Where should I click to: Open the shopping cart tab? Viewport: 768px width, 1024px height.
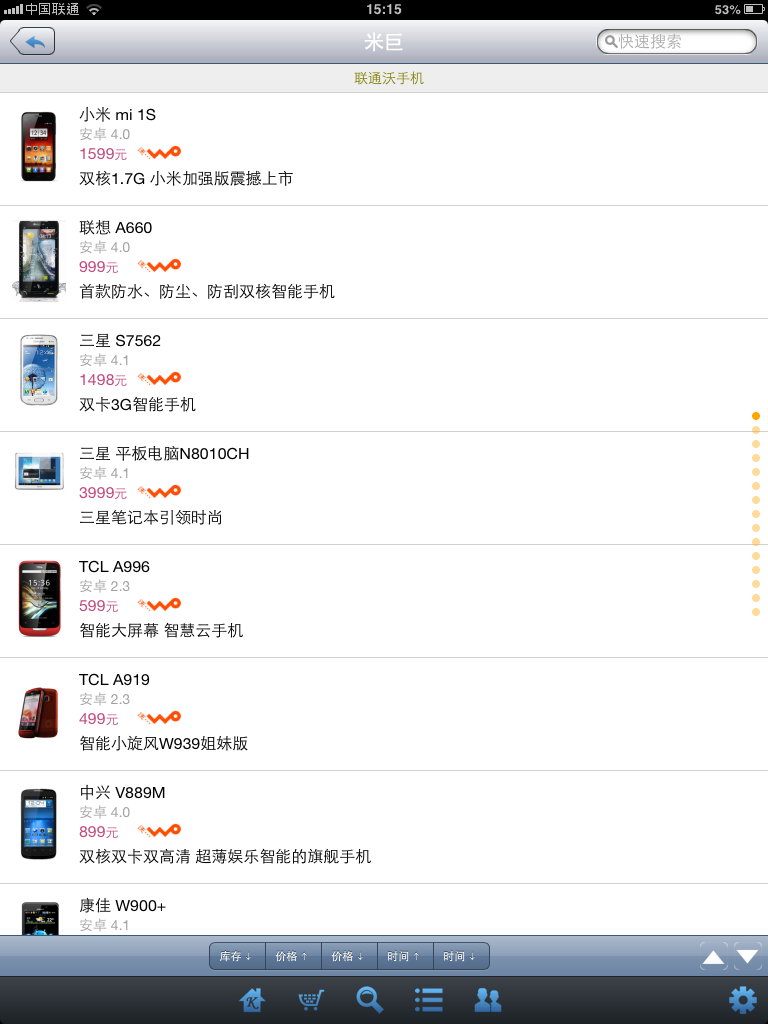pyautogui.click(x=311, y=1000)
